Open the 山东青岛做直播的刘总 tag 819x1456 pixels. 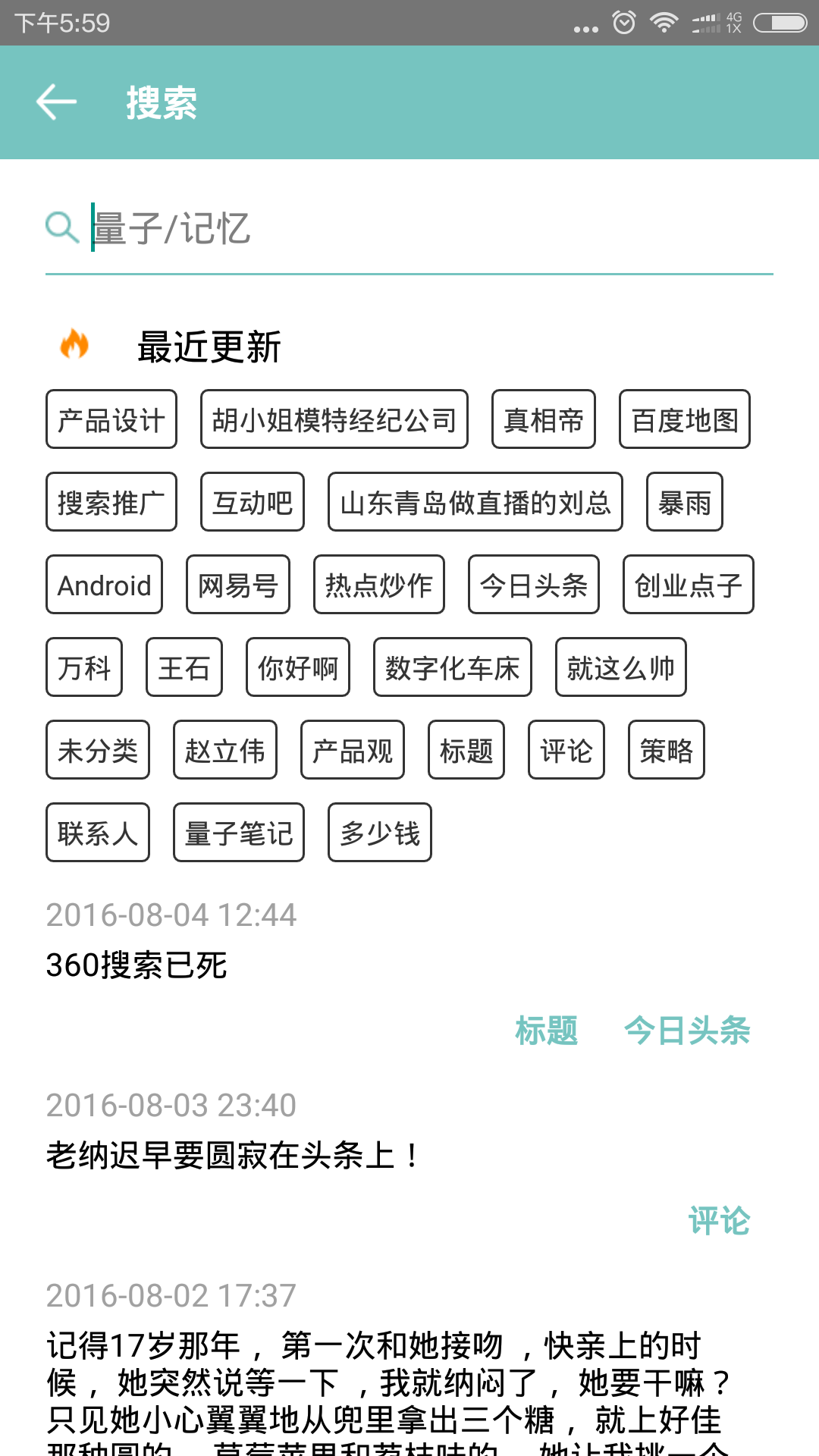click(x=475, y=502)
